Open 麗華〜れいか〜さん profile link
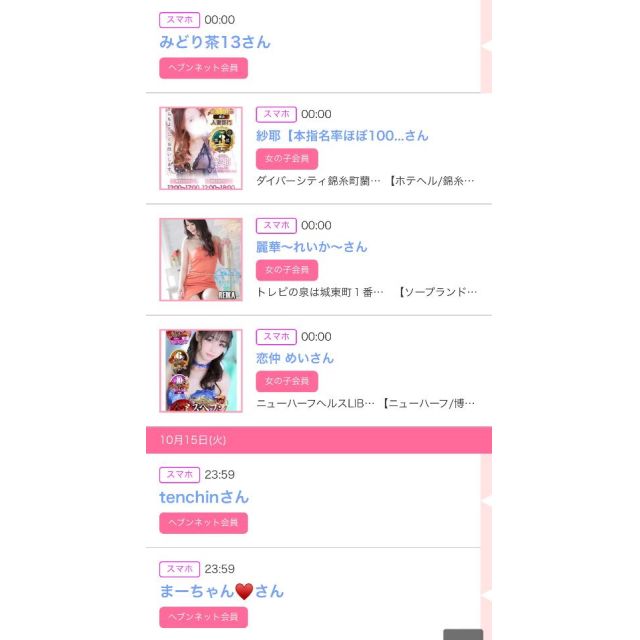Image resolution: width=640 pixels, height=640 pixels. coord(312,247)
